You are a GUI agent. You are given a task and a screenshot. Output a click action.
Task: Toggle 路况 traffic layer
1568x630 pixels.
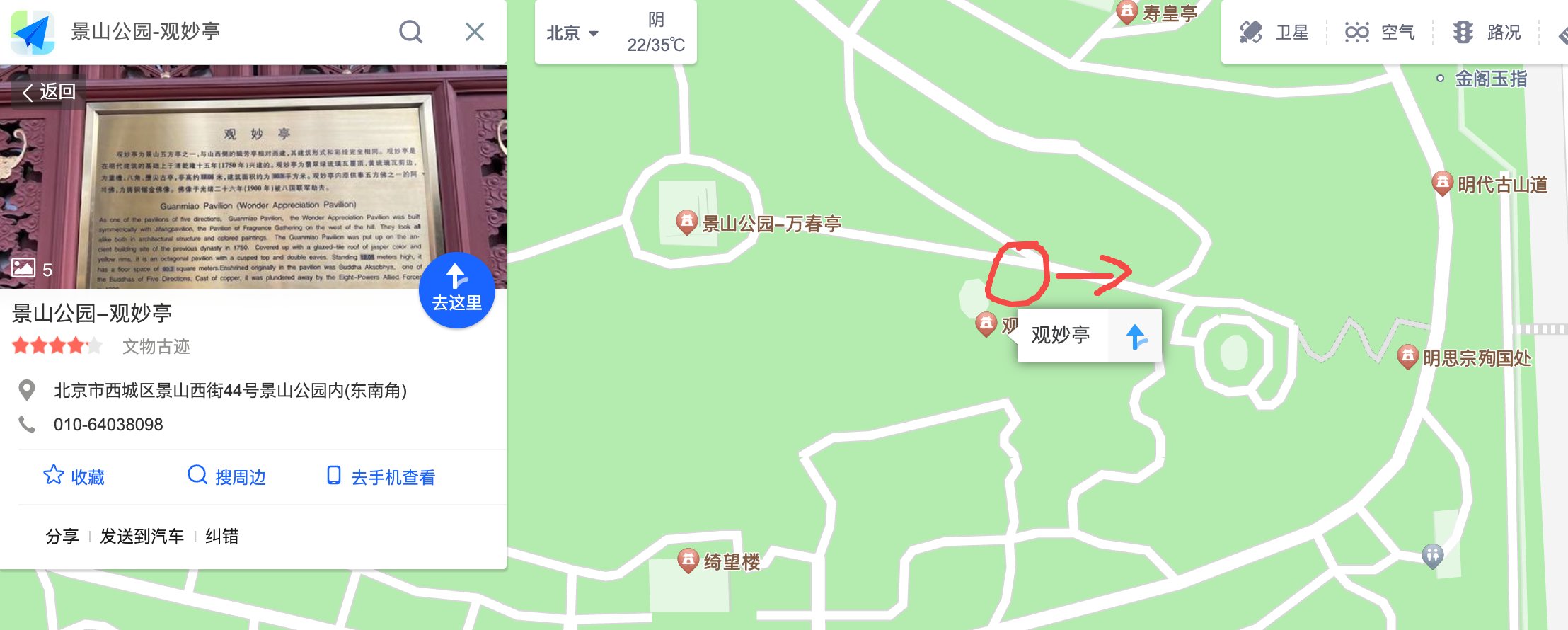pyautogui.click(x=1486, y=33)
